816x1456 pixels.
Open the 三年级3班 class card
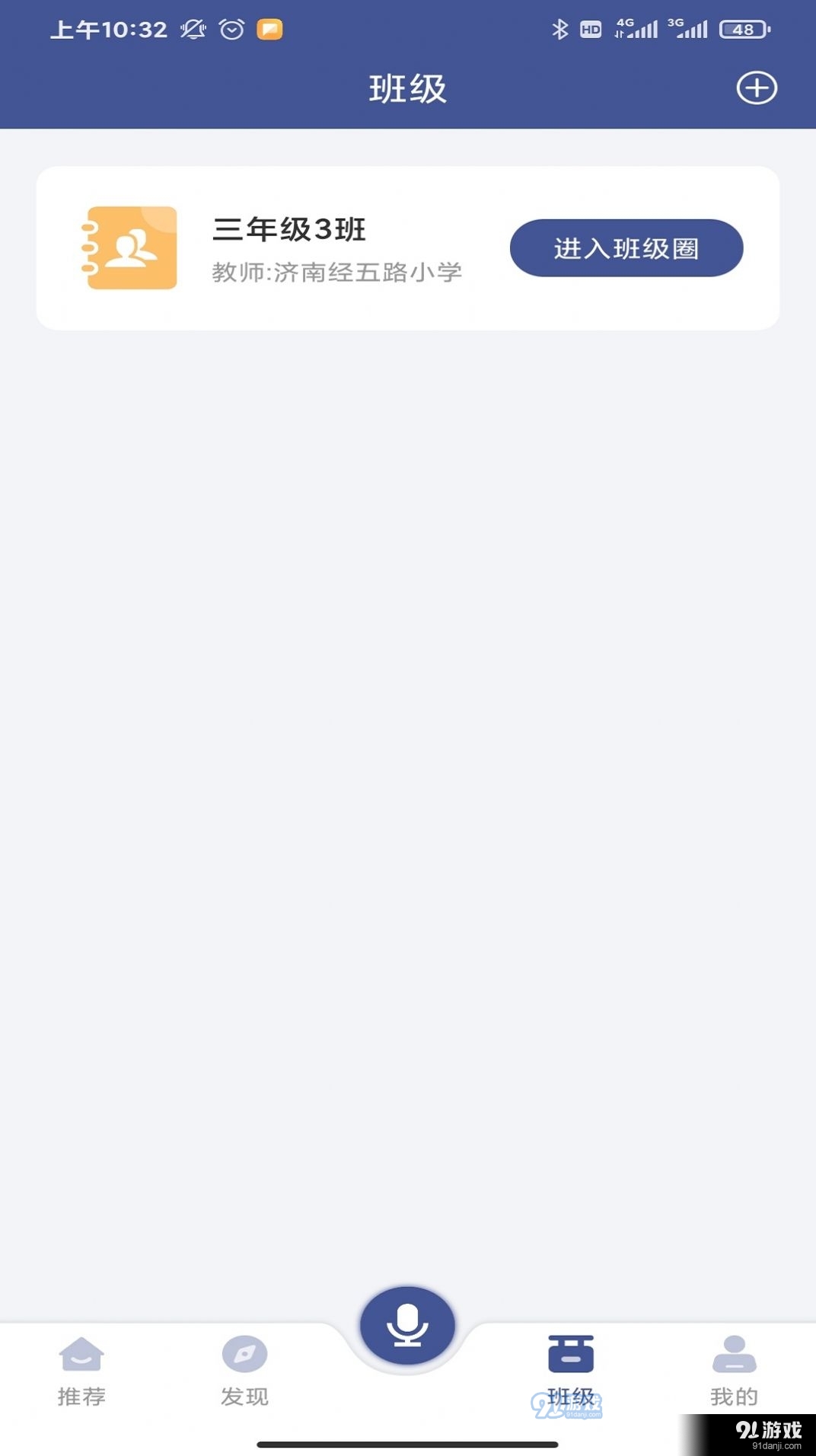pyautogui.click(x=289, y=248)
